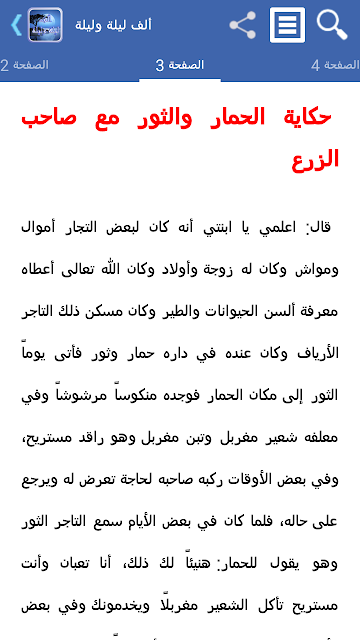Viewport: 360px width, 640px height.
Task: Open the table of contents list
Action: [287, 25]
